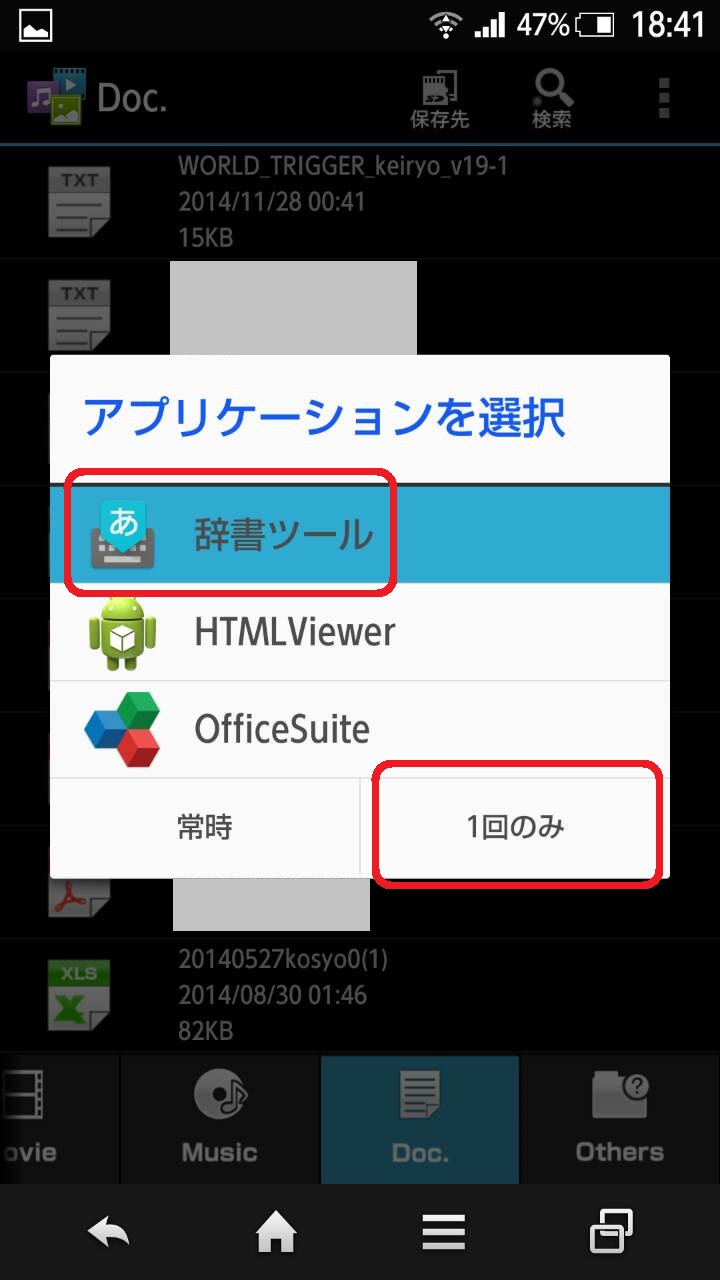
Task: Open 検索 search in the app bar
Action: tap(552, 100)
